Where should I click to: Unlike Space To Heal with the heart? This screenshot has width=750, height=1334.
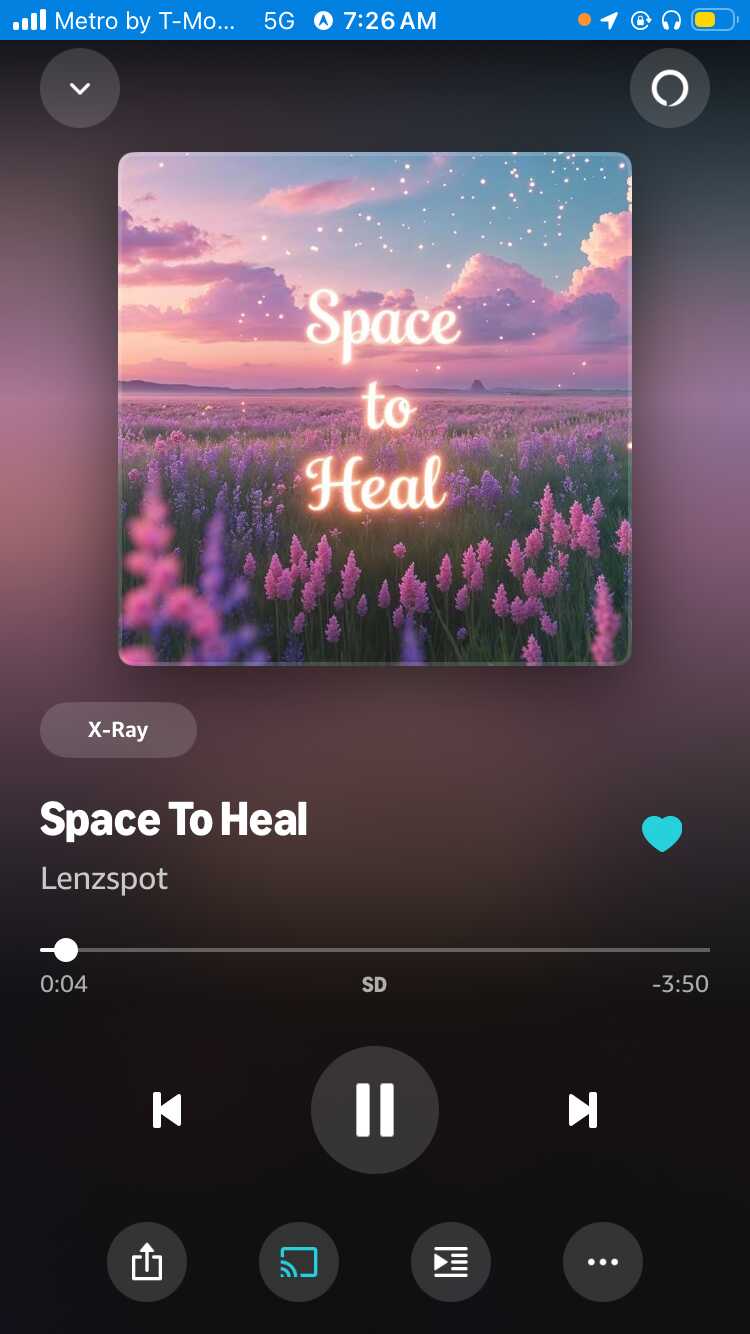(662, 833)
